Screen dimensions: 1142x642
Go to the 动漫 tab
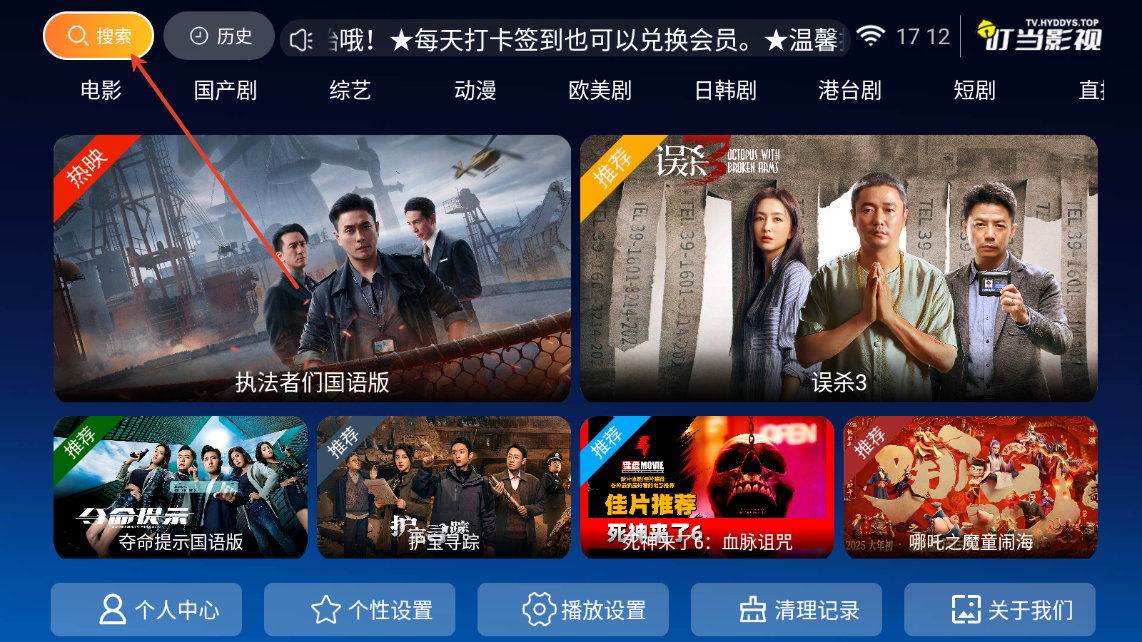coord(475,91)
